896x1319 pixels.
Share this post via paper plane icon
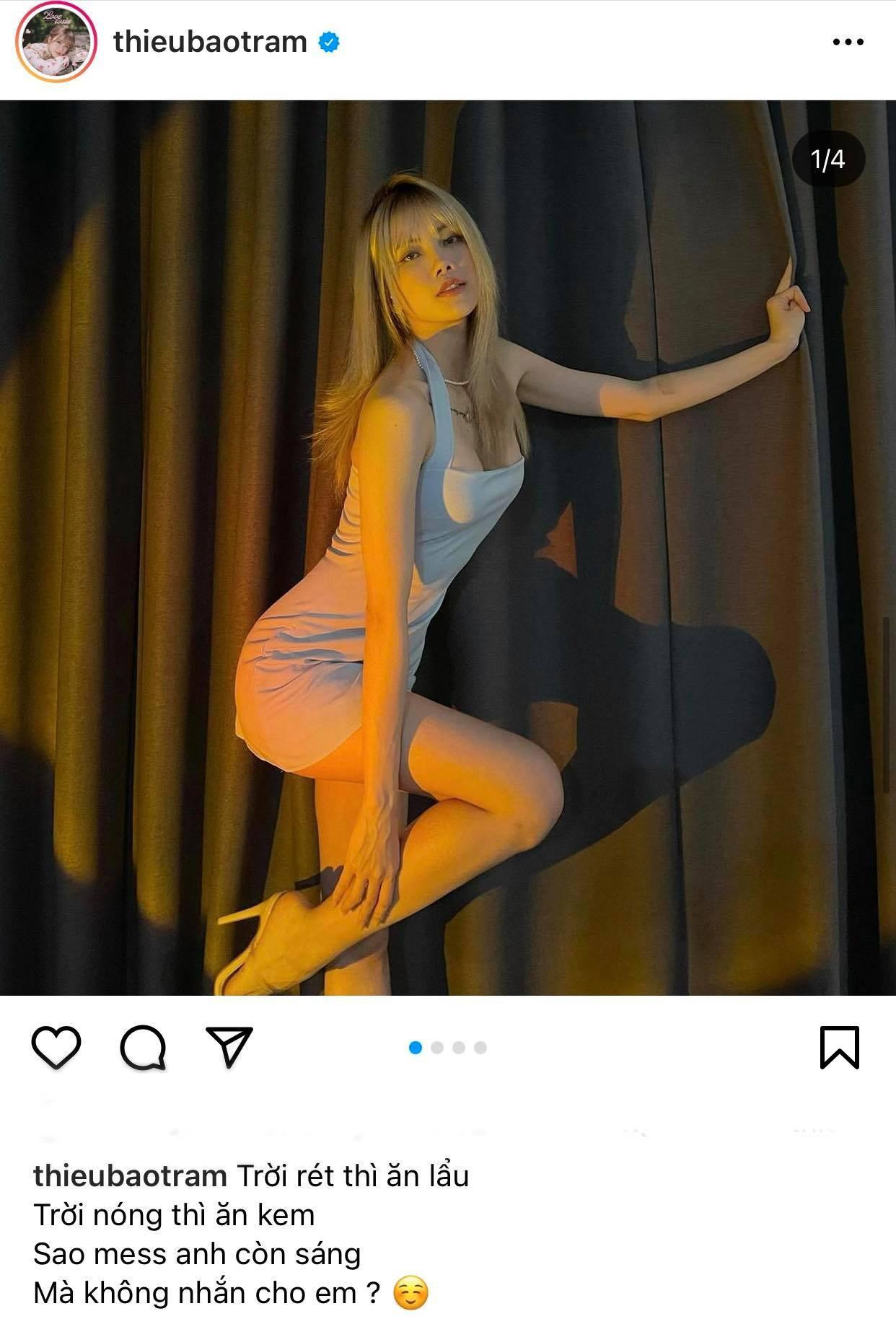[x=229, y=1046]
